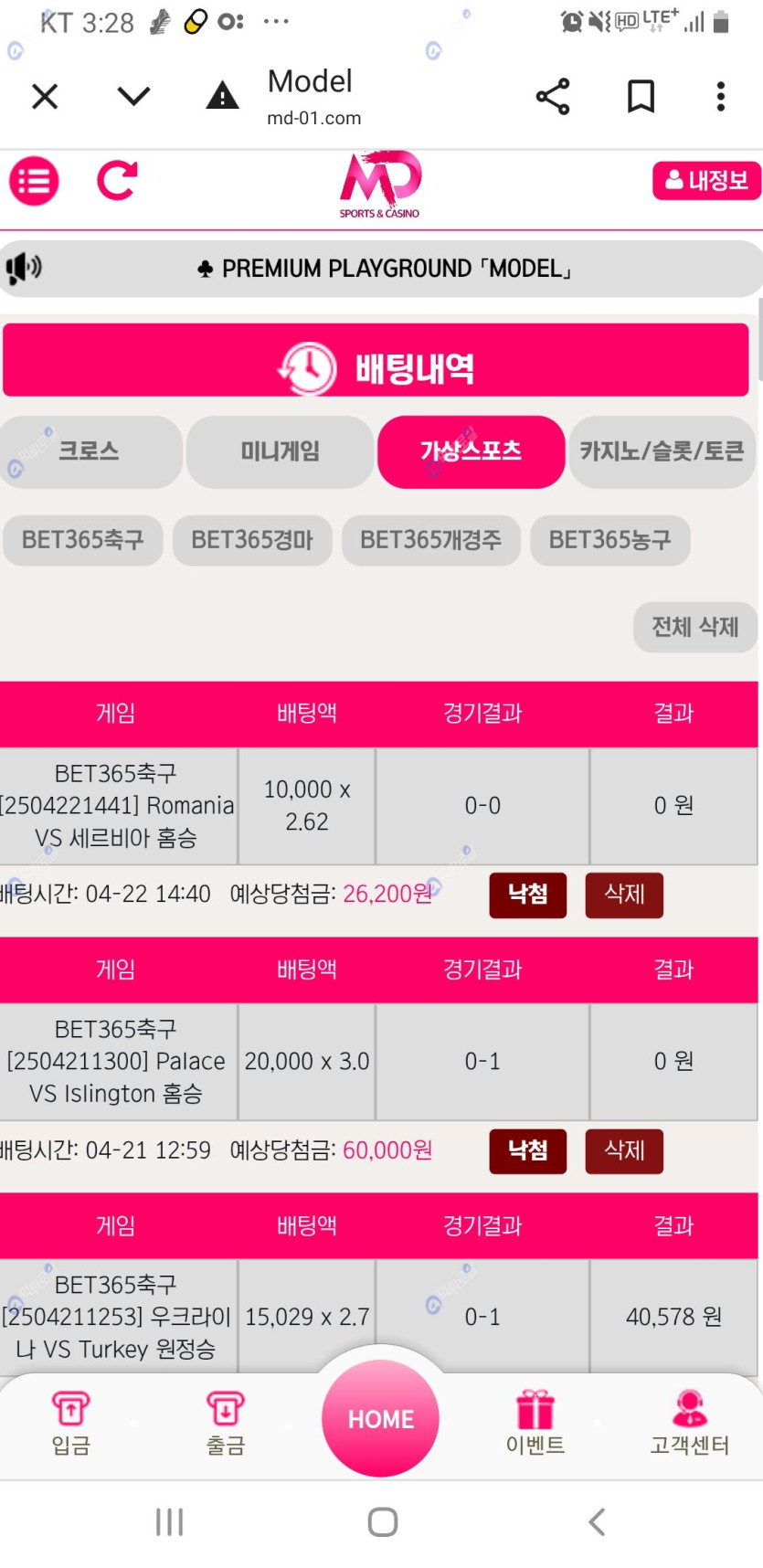Select the 카지노/슬롯/토큰 tab
This screenshot has width=763, height=1568.
pyautogui.click(x=662, y=451)
